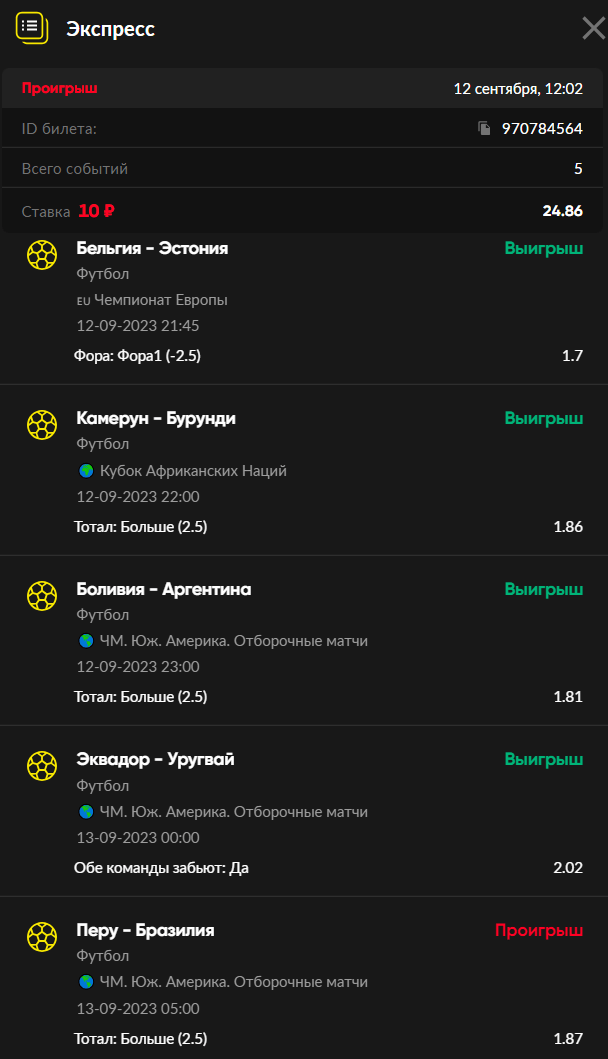Open the Перу - Бразилия event
The image size is (608, 1059).
point(145,931)
